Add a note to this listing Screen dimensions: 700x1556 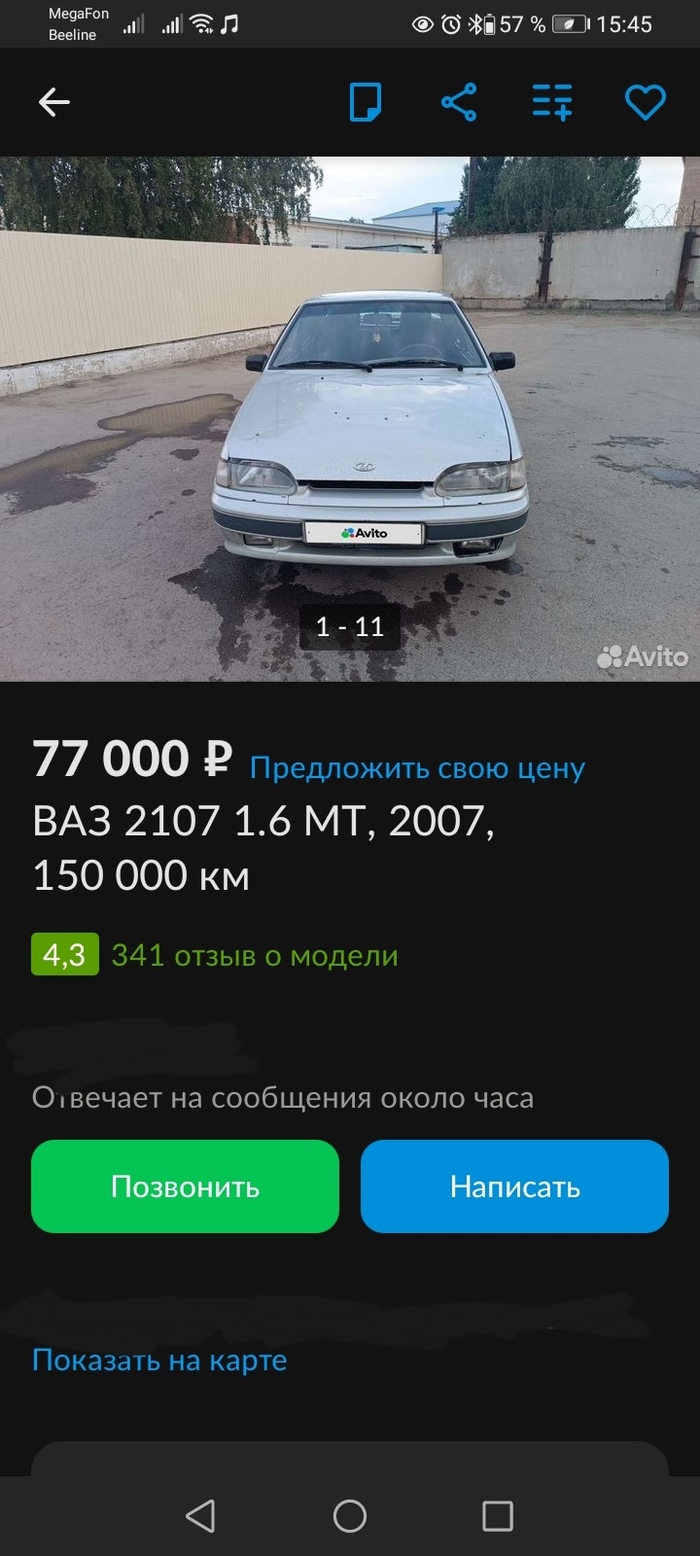pyautogui.click(x=365, y=102)
